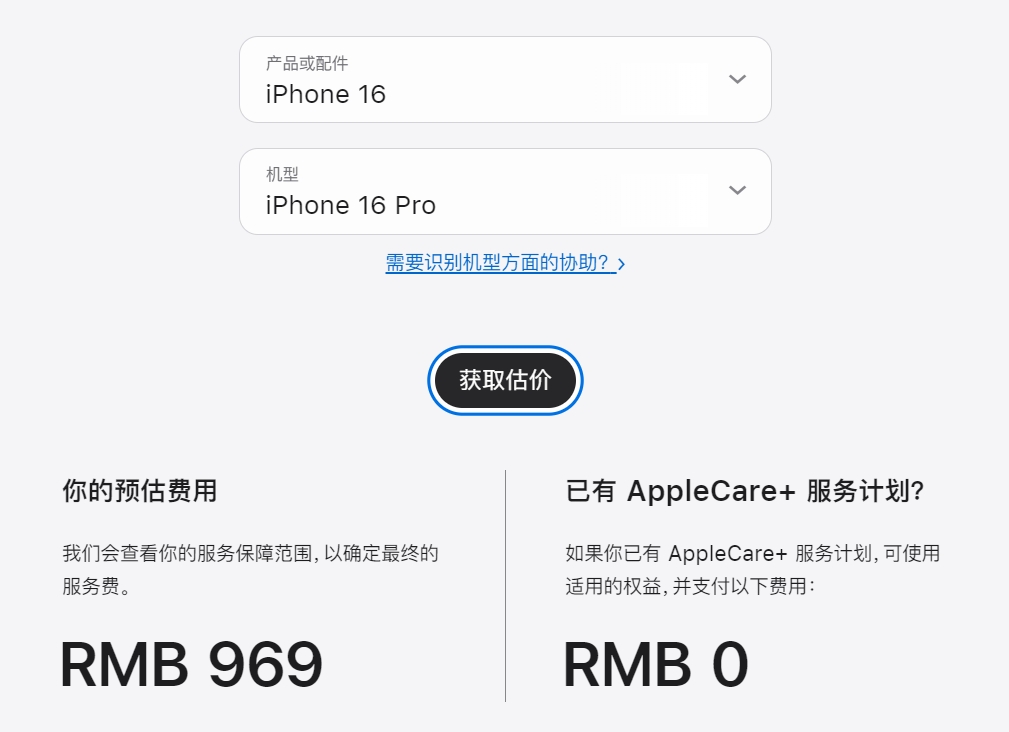Screen dimensions: 1009x732
Task: Expand the 机型 dropdown showing iPhone 16 Pro
Action: click(x=505, y=192)
